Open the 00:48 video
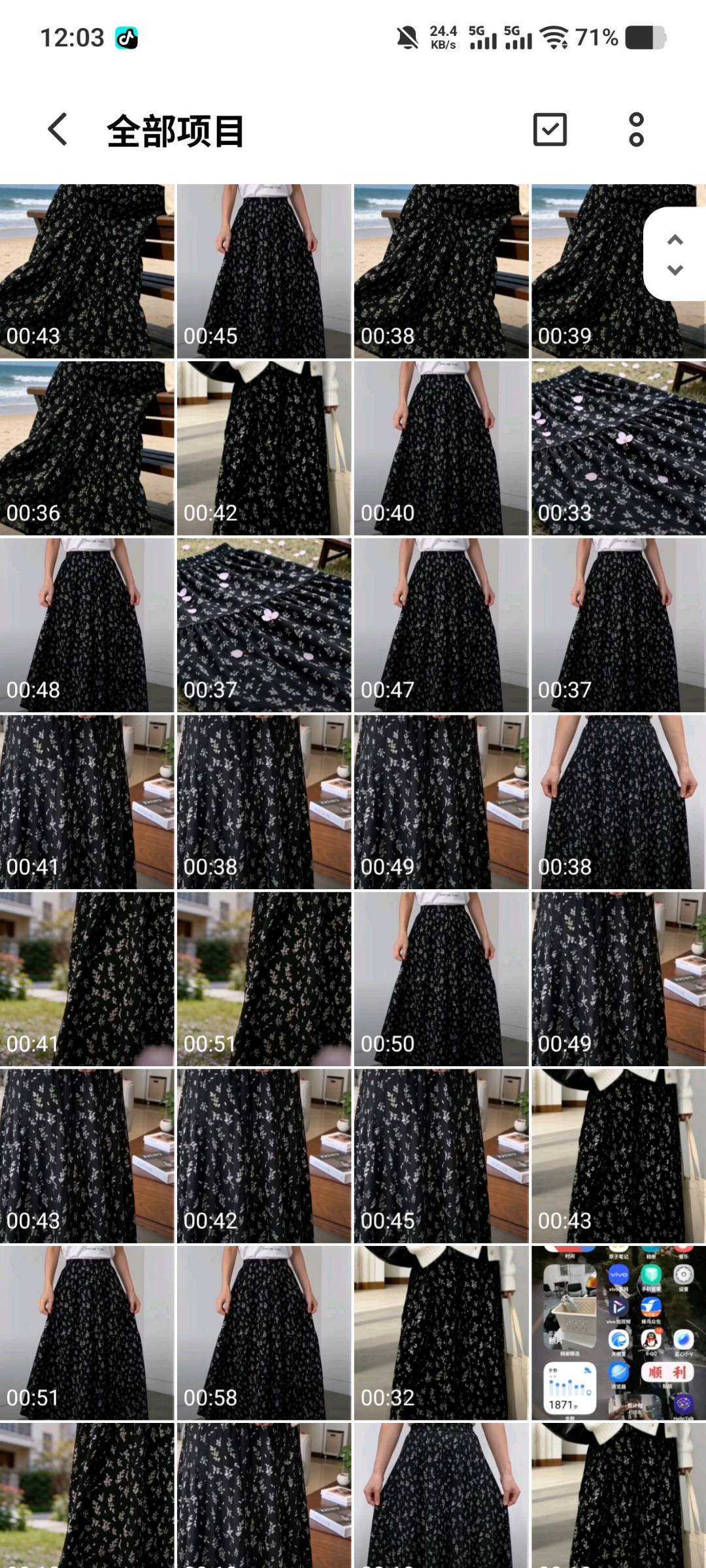Image resolution: width=706 pixels, height=1568 pixels. [87, 625]
